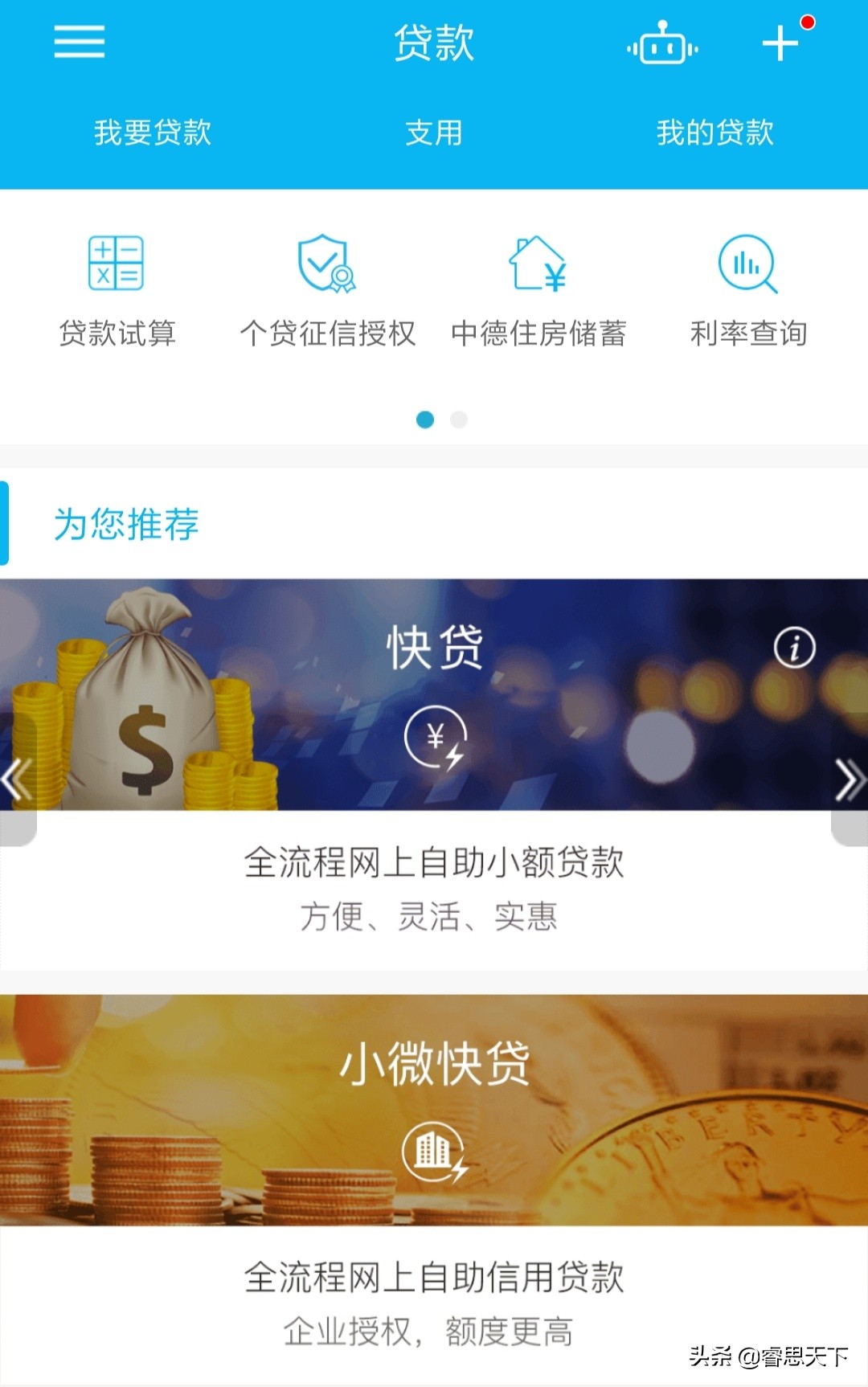868x1387 pixels.
Task: Switch to 我的贷款 tab
Action: coord(714,133)
